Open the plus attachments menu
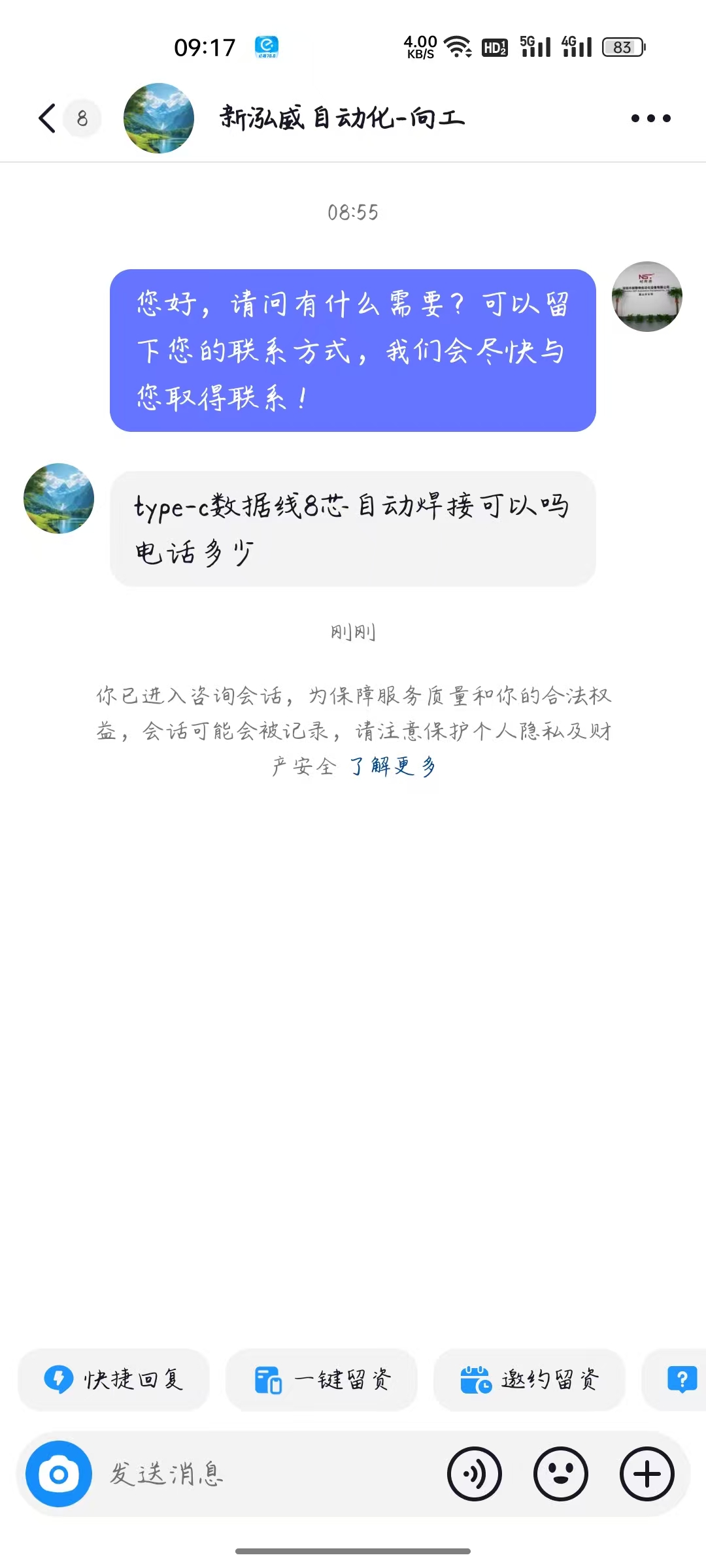 tap(647, 1474)
